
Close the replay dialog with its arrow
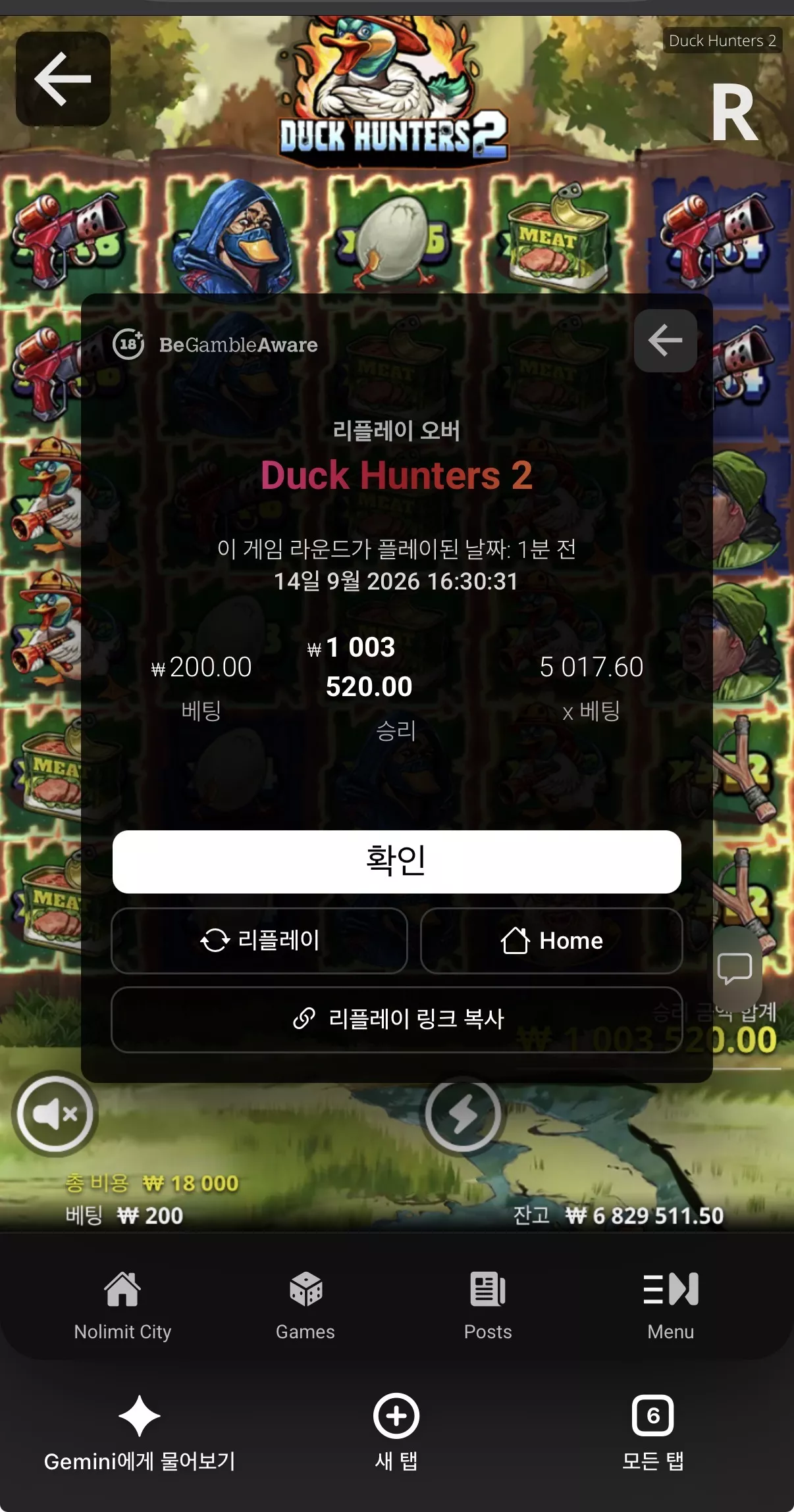point(665,341)
